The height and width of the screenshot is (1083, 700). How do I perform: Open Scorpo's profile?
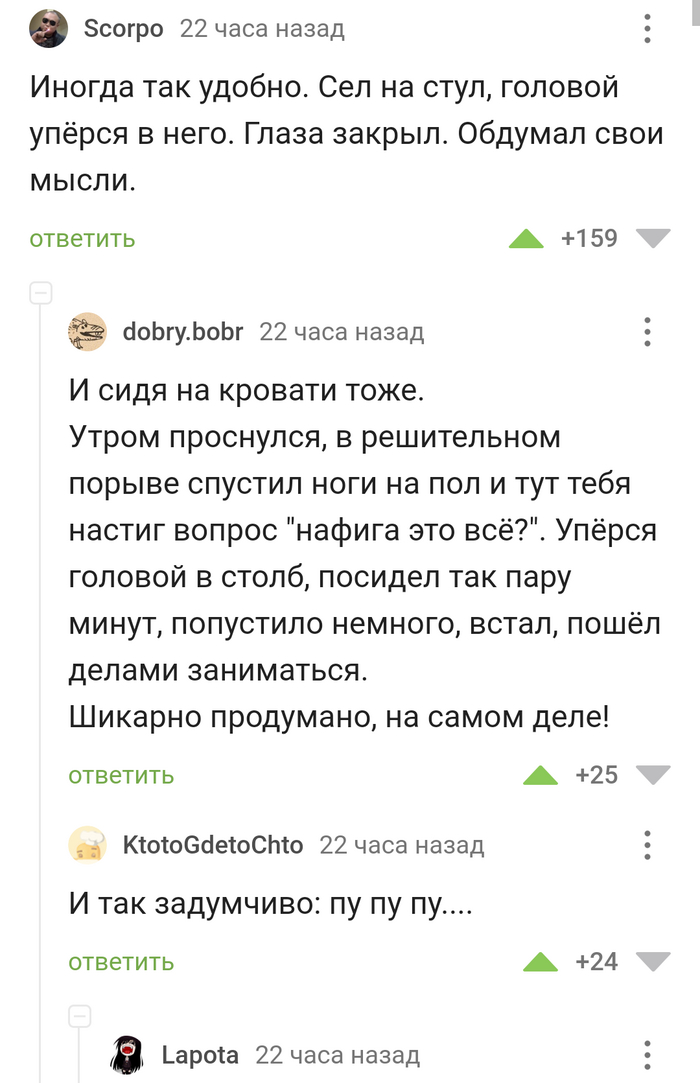click(124, 29)
